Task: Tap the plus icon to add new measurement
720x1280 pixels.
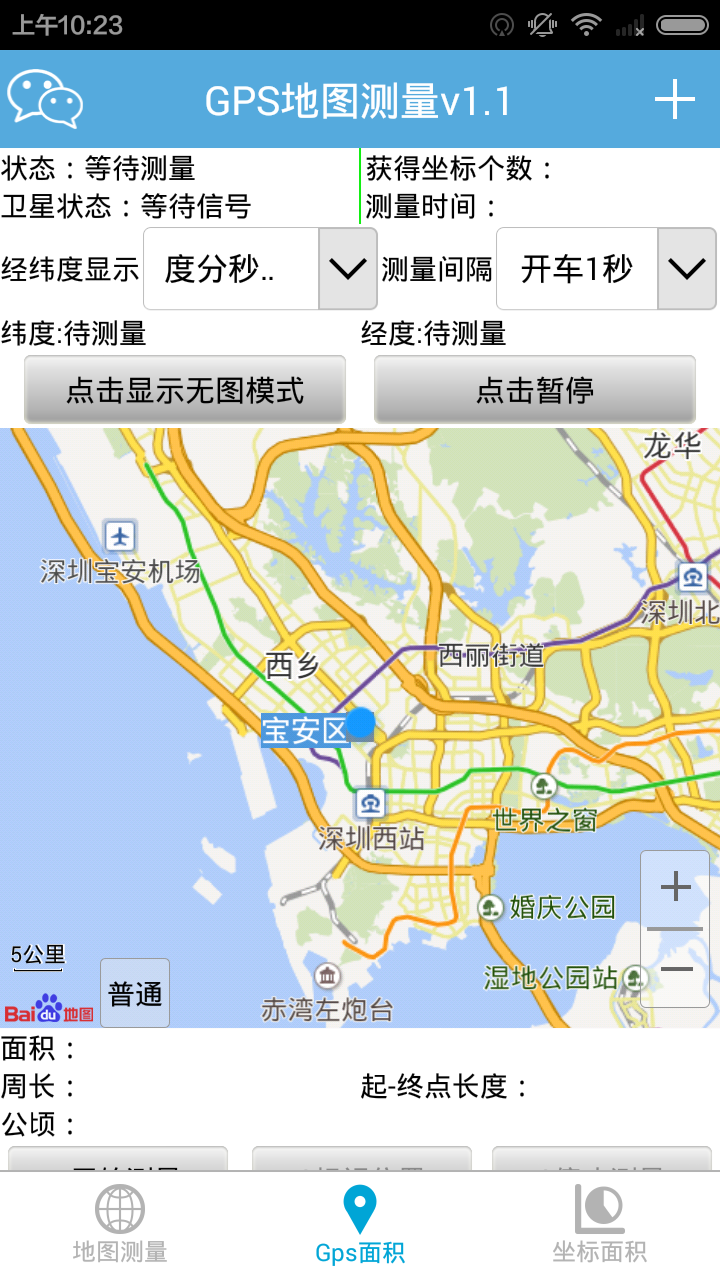Action: (x=675, y=99)
